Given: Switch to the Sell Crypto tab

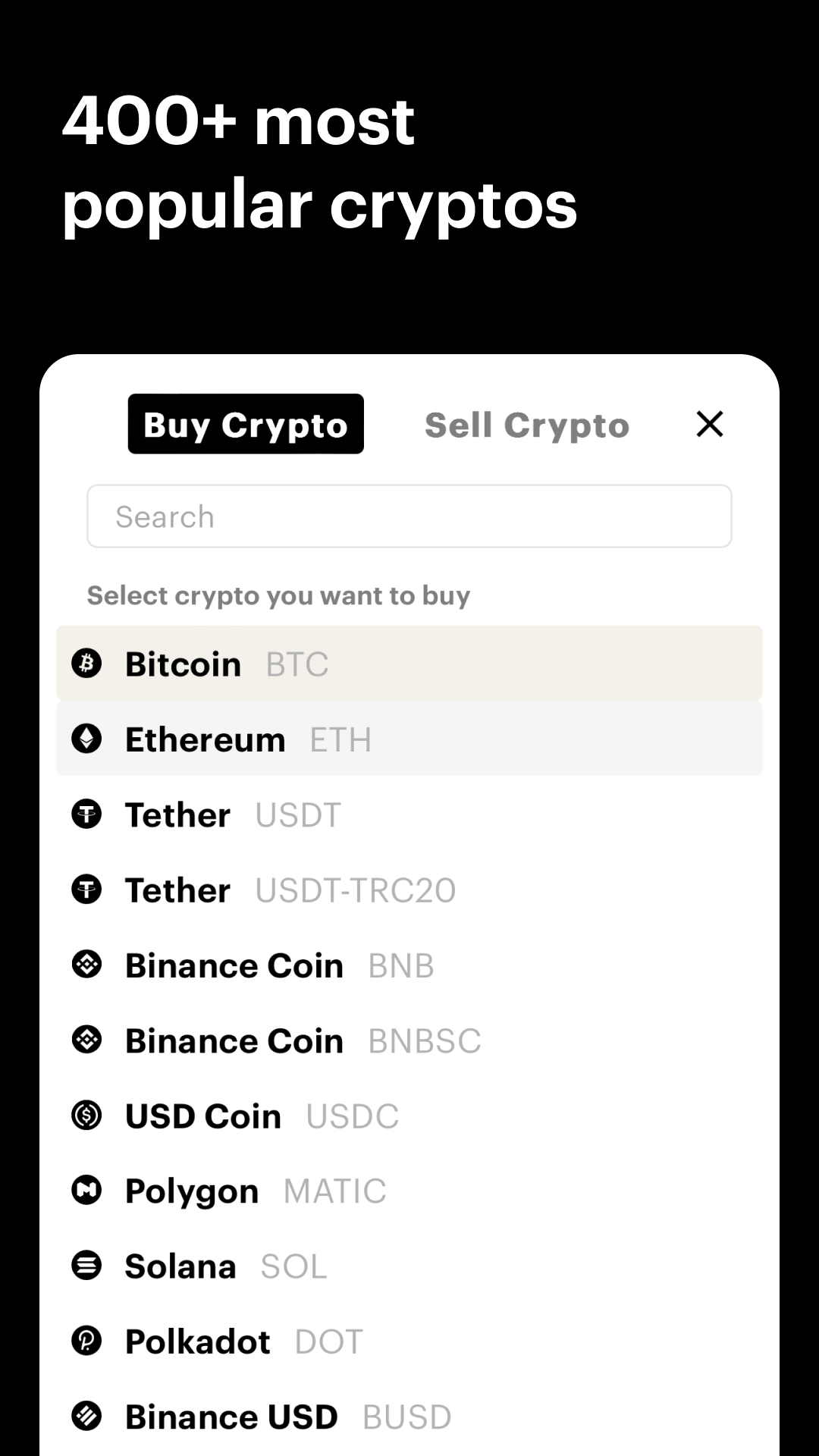Looking at the screenshot, I should click(x=528, y=425).
